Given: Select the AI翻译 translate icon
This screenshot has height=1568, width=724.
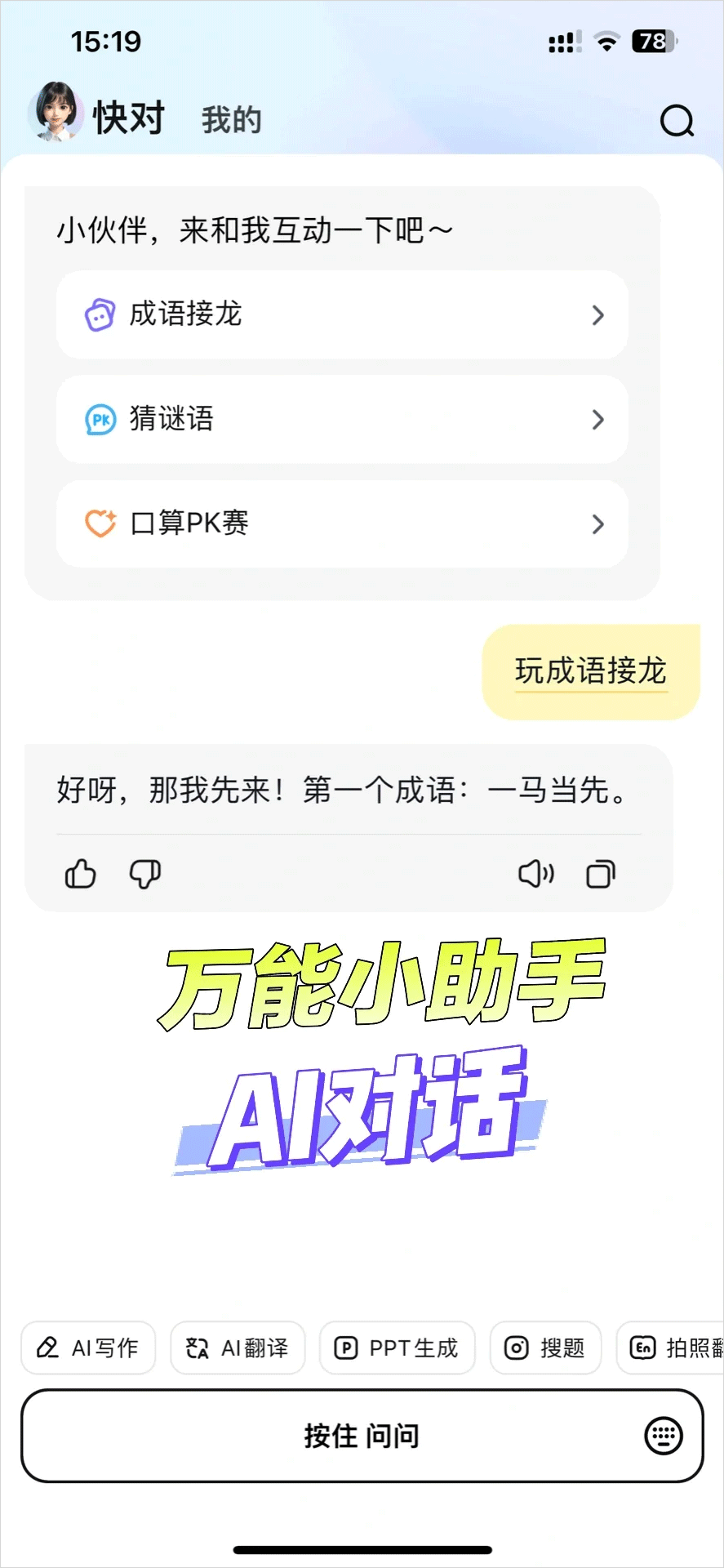Looking at the screenshot, I should click(x=196, y=1348).
